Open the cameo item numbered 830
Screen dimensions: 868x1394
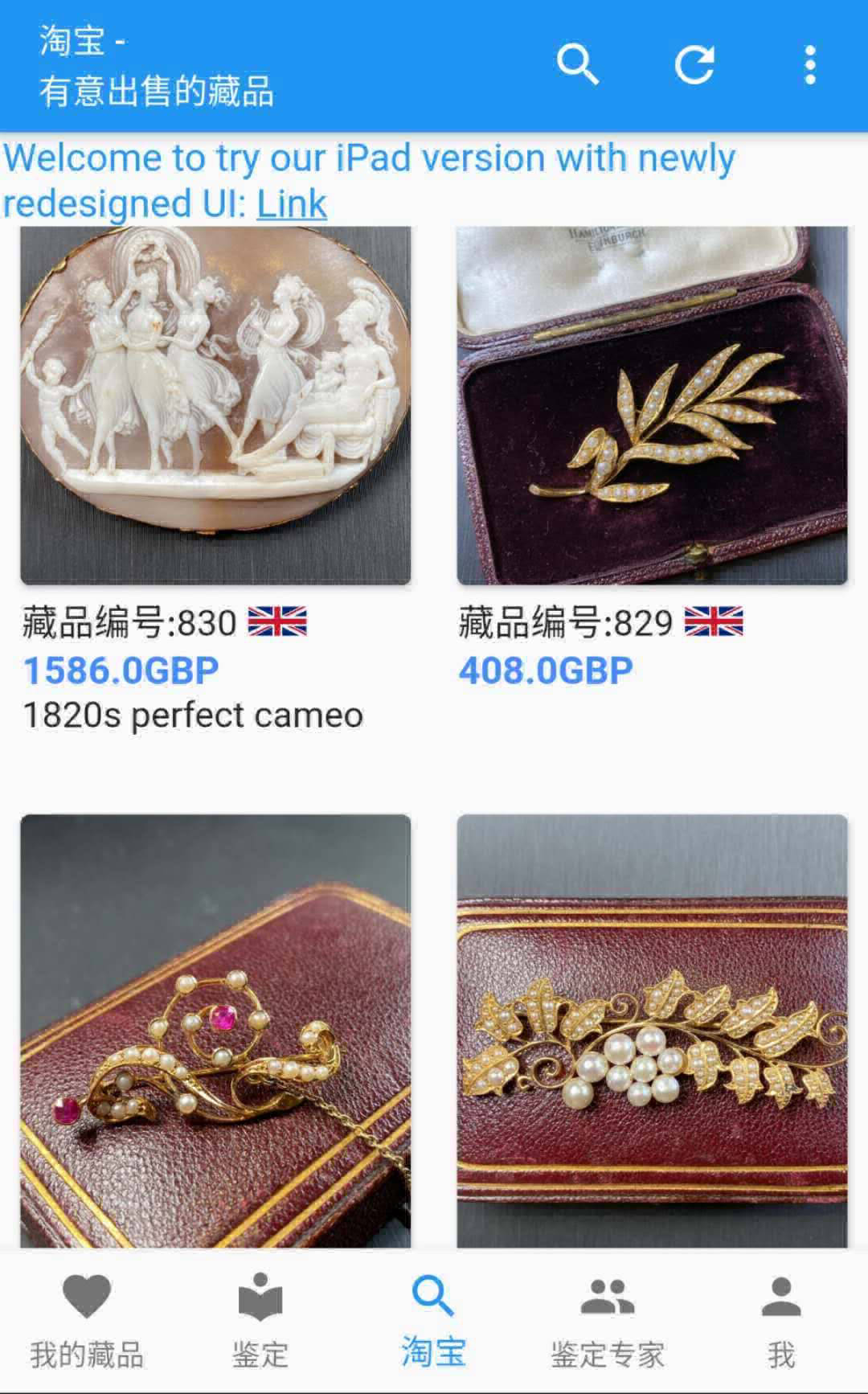coord(215,405)
